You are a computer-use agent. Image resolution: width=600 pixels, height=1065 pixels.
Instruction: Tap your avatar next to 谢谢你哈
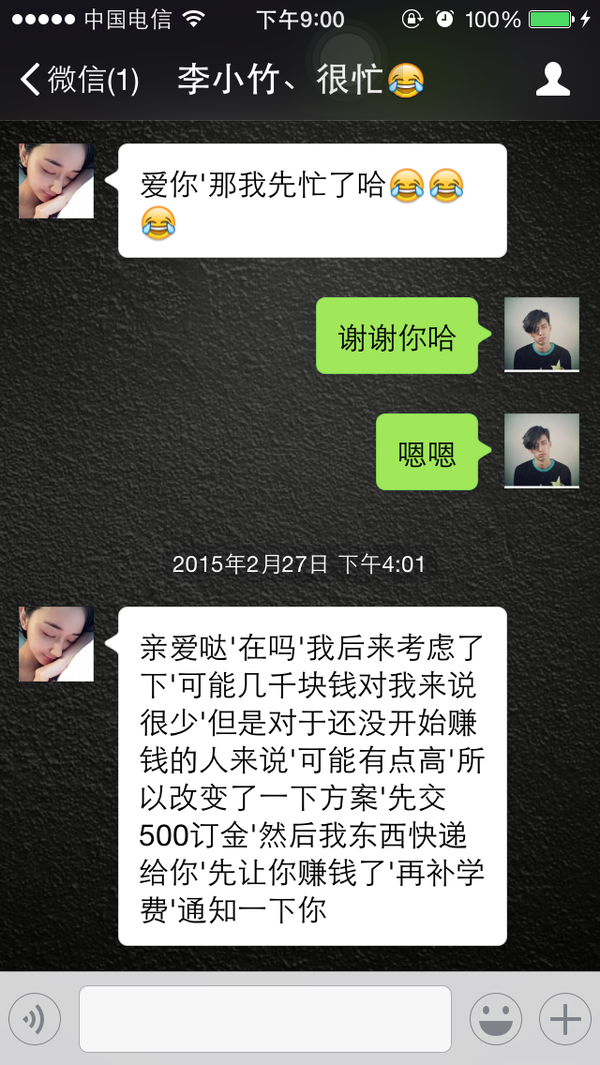coord(541,334)
